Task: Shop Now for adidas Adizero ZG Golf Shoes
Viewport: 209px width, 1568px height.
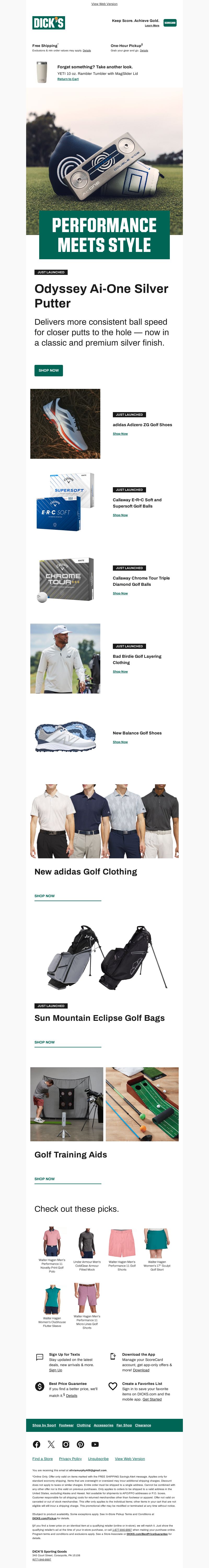Action: coord(120,434)
